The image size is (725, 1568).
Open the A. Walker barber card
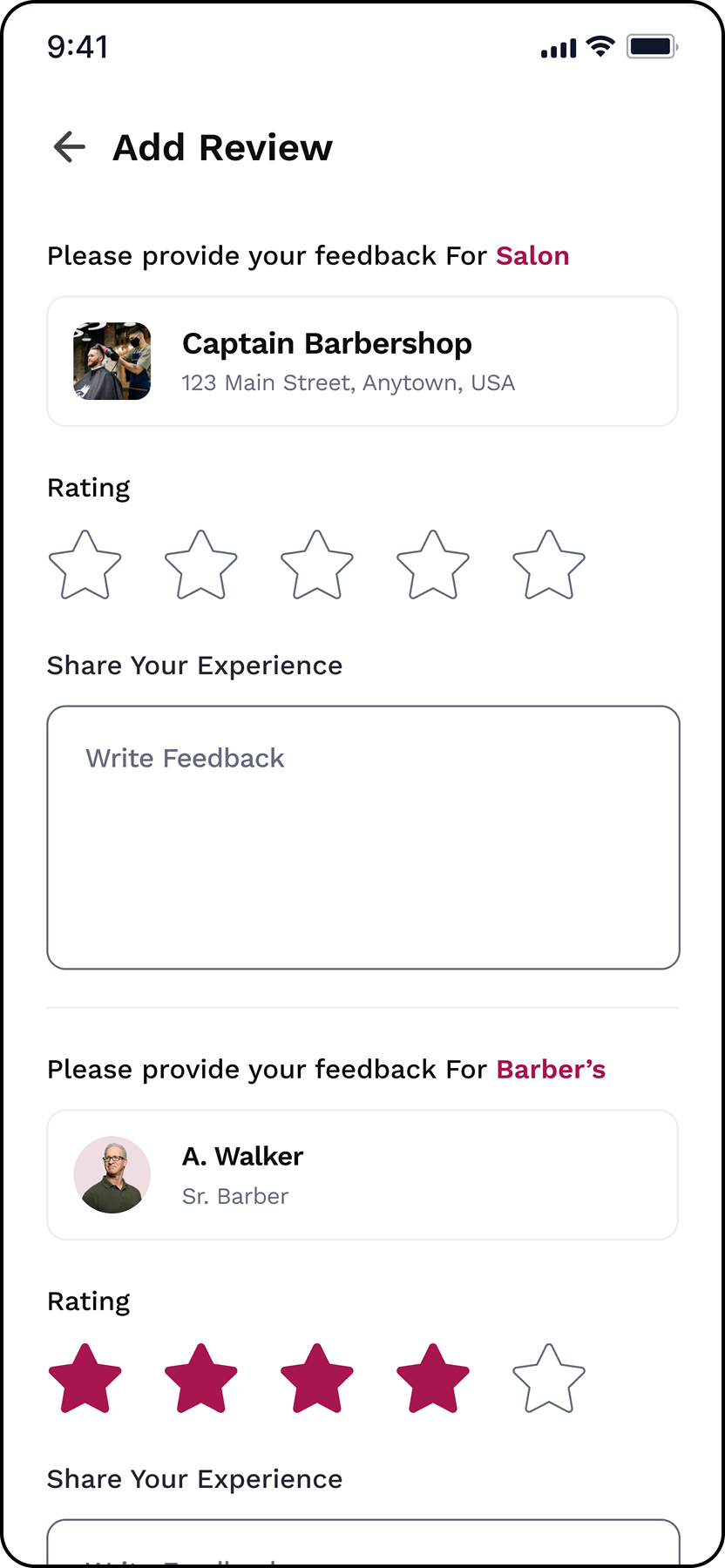[362, 1174]
